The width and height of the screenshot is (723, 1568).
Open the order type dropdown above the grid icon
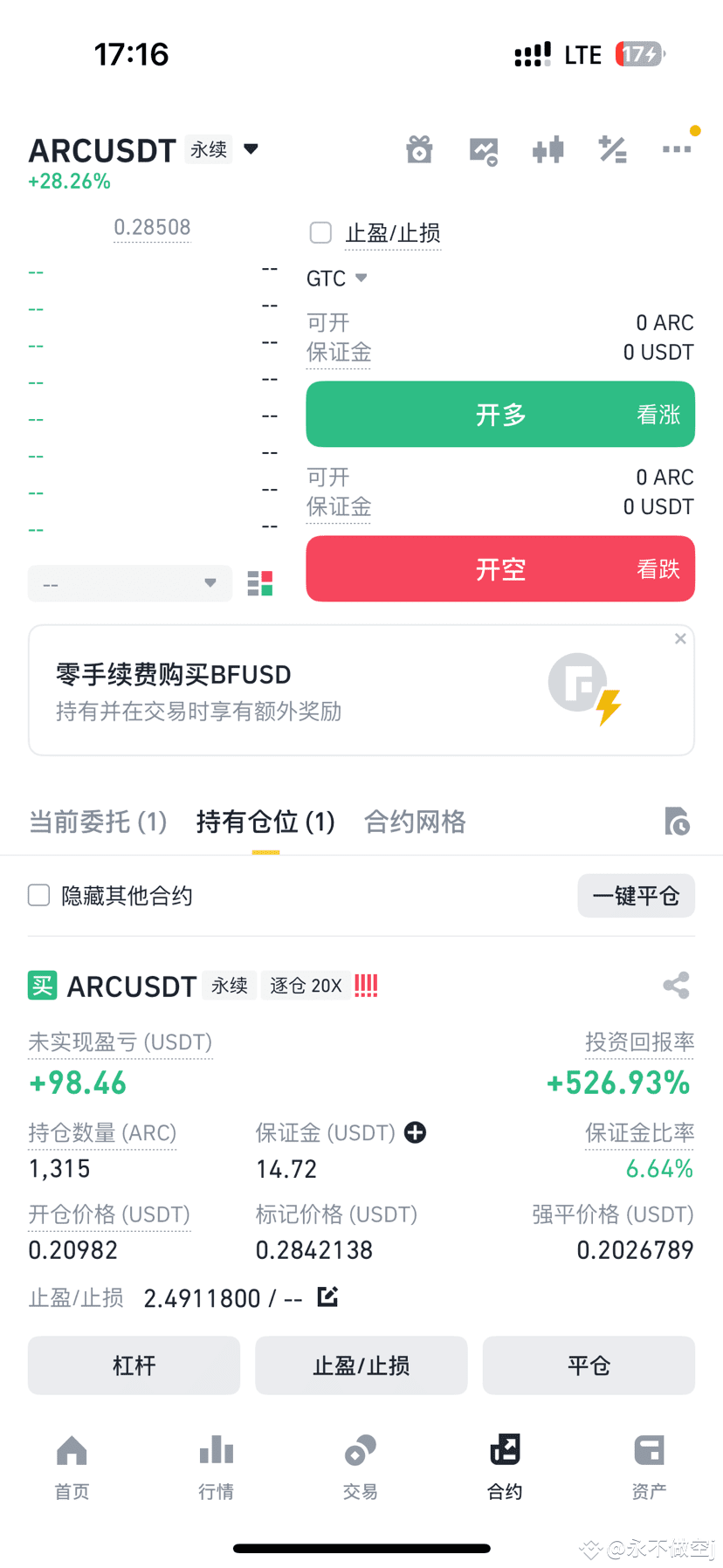tap(129, 583)
